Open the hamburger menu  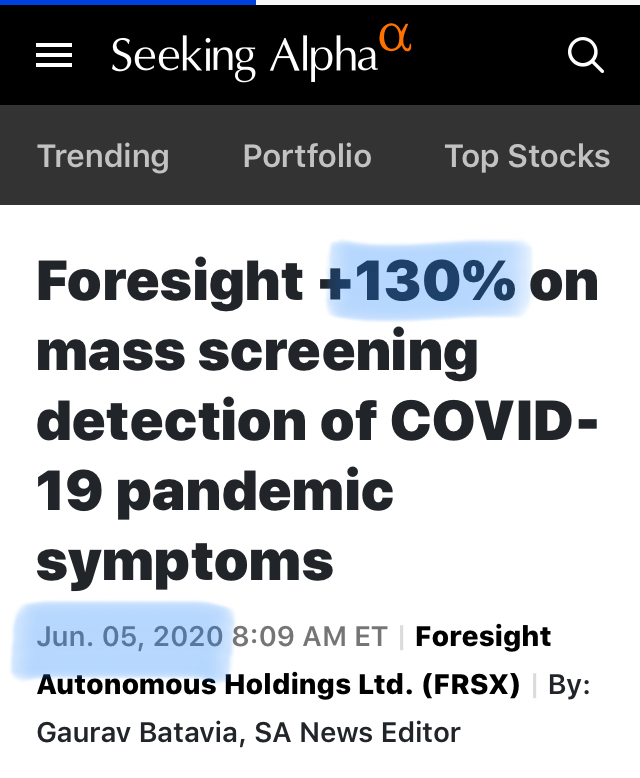[x=54, y=56]
